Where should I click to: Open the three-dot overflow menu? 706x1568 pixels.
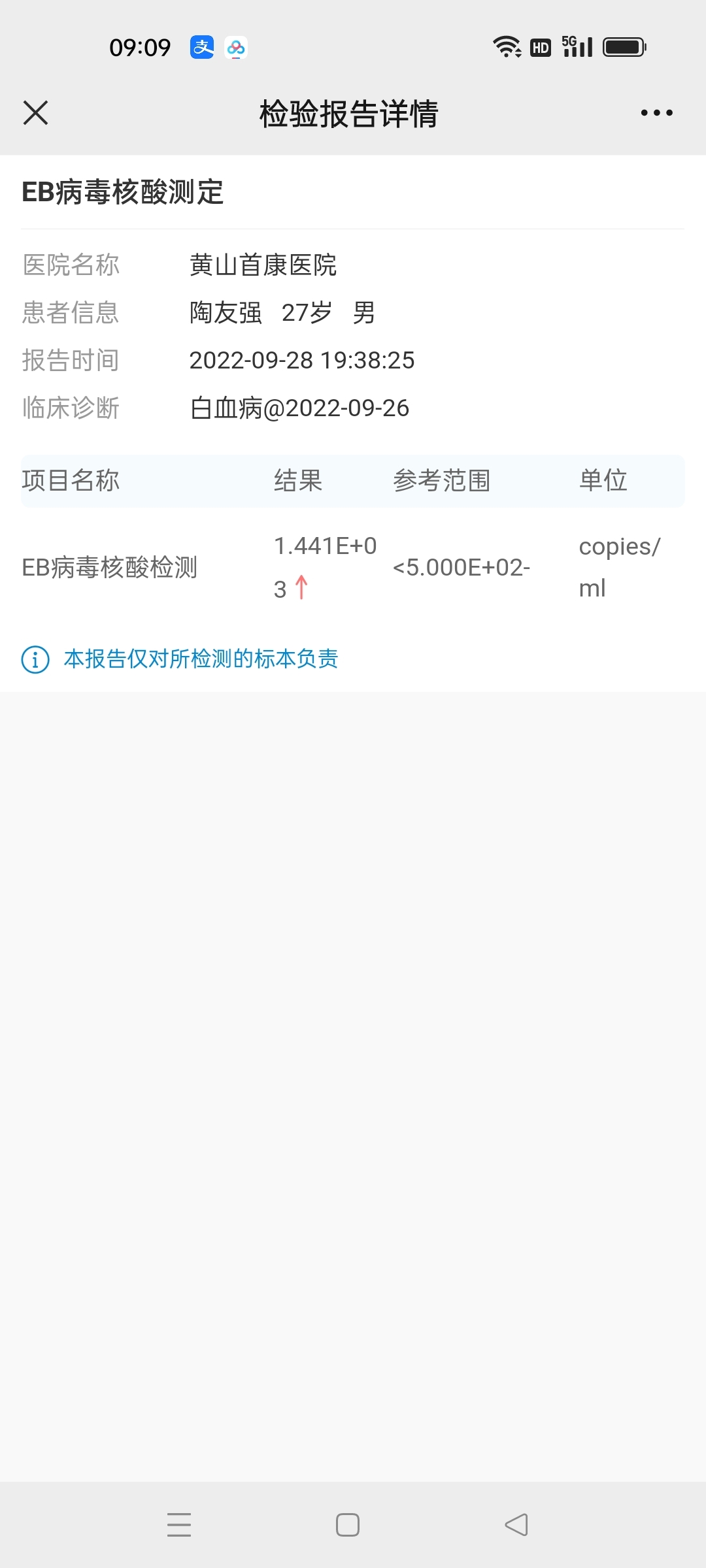tap(656, 113)
